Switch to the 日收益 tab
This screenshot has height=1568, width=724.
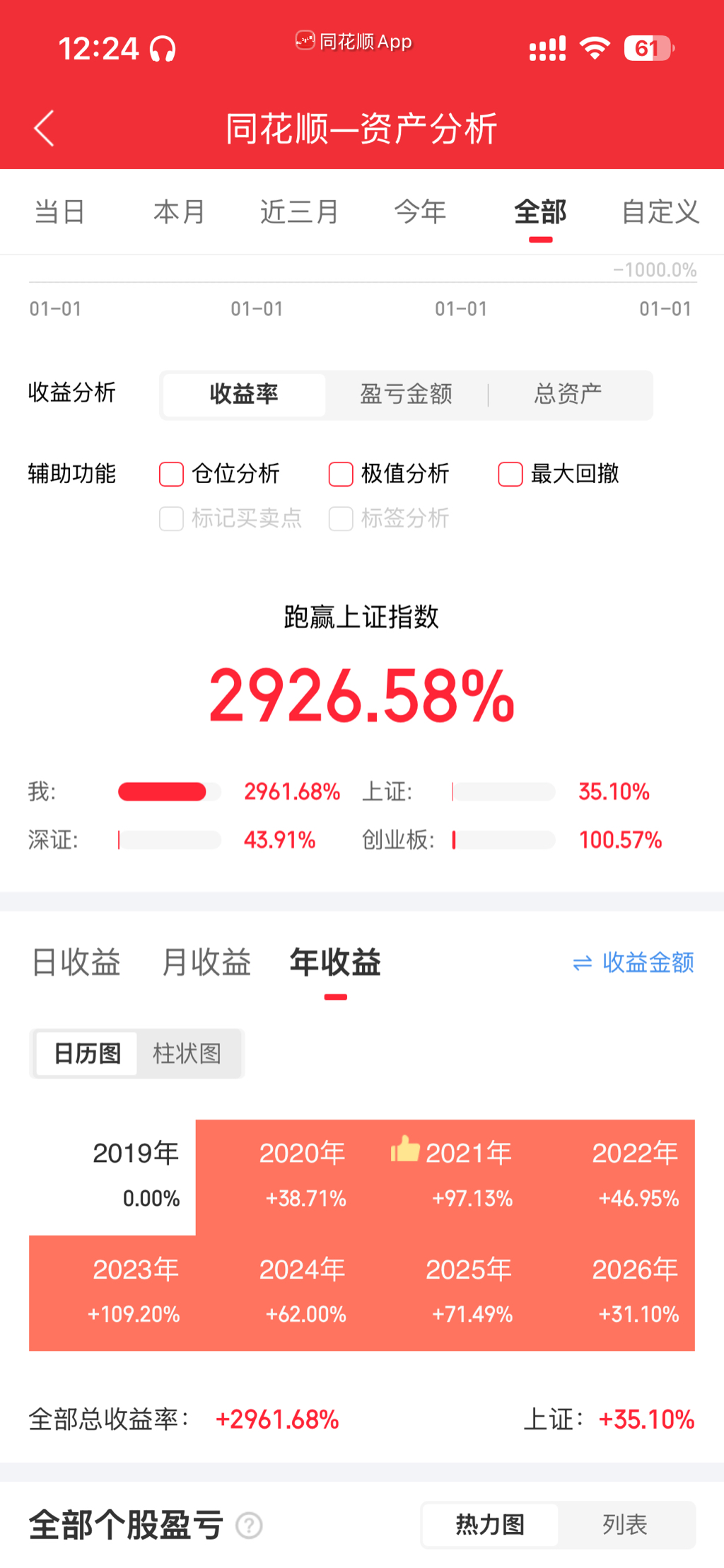pos(76,963)
